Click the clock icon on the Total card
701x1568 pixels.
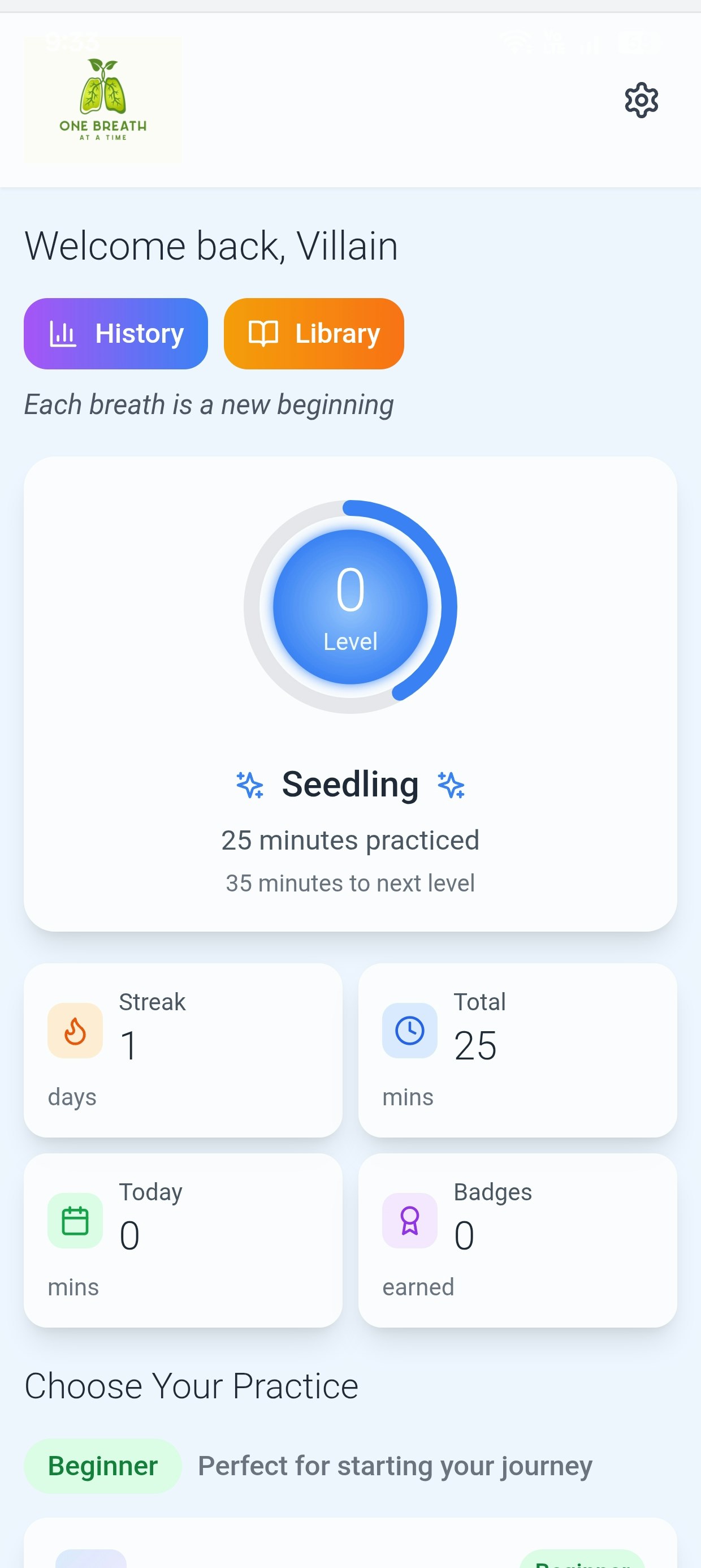tap(409, 1031)
